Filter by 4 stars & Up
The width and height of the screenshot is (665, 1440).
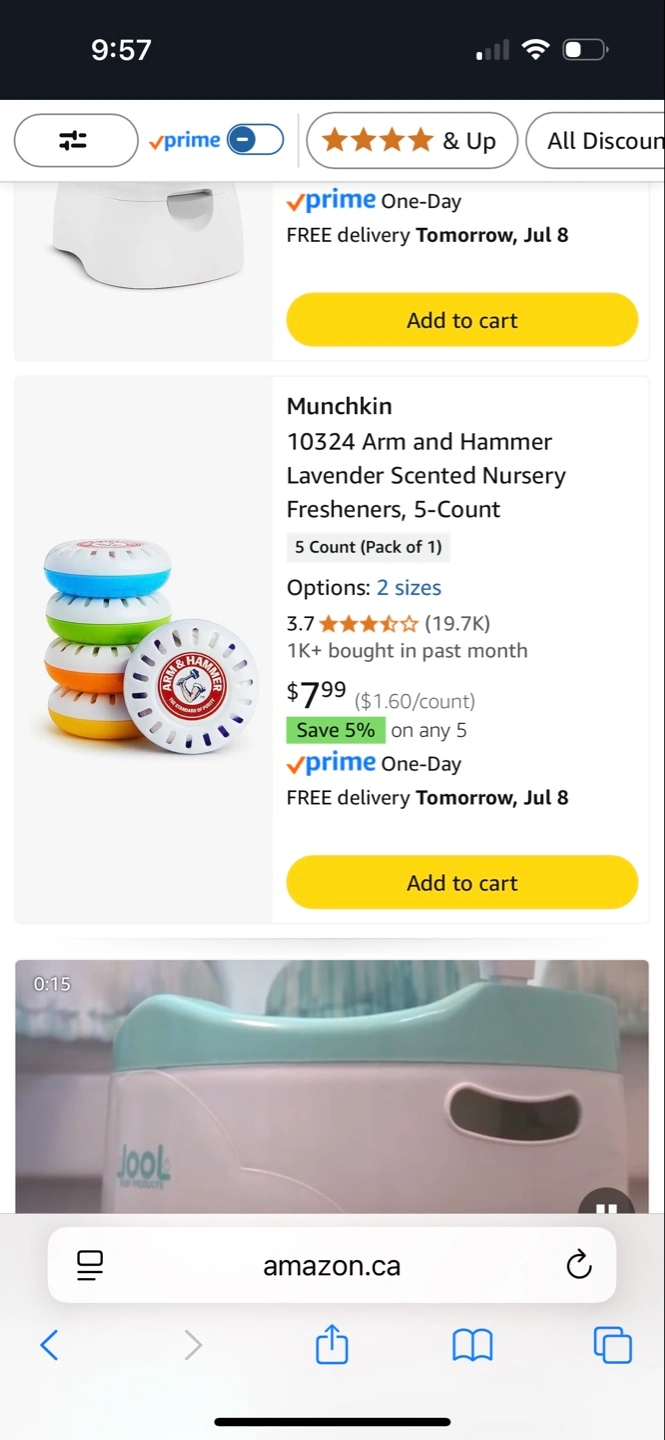click(x=411, y=141)
